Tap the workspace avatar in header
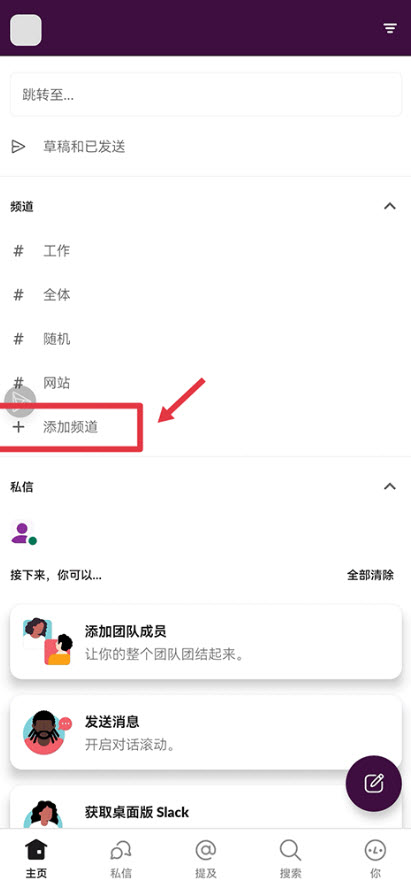 click(25, 30)
